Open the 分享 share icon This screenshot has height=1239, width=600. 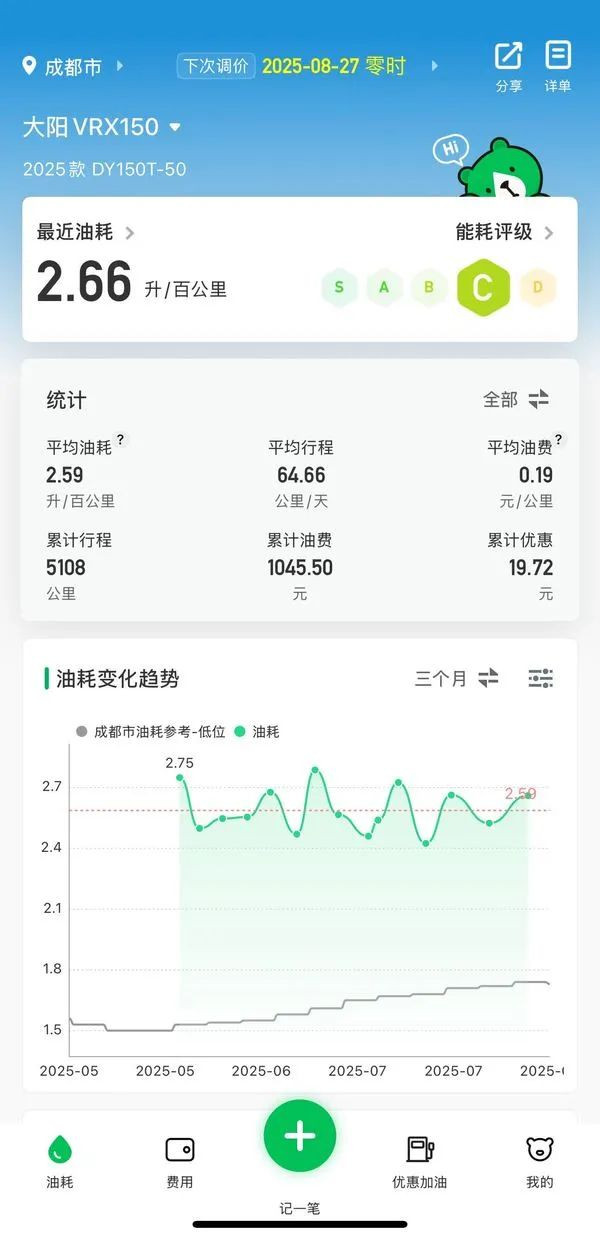tap(508, 64)
